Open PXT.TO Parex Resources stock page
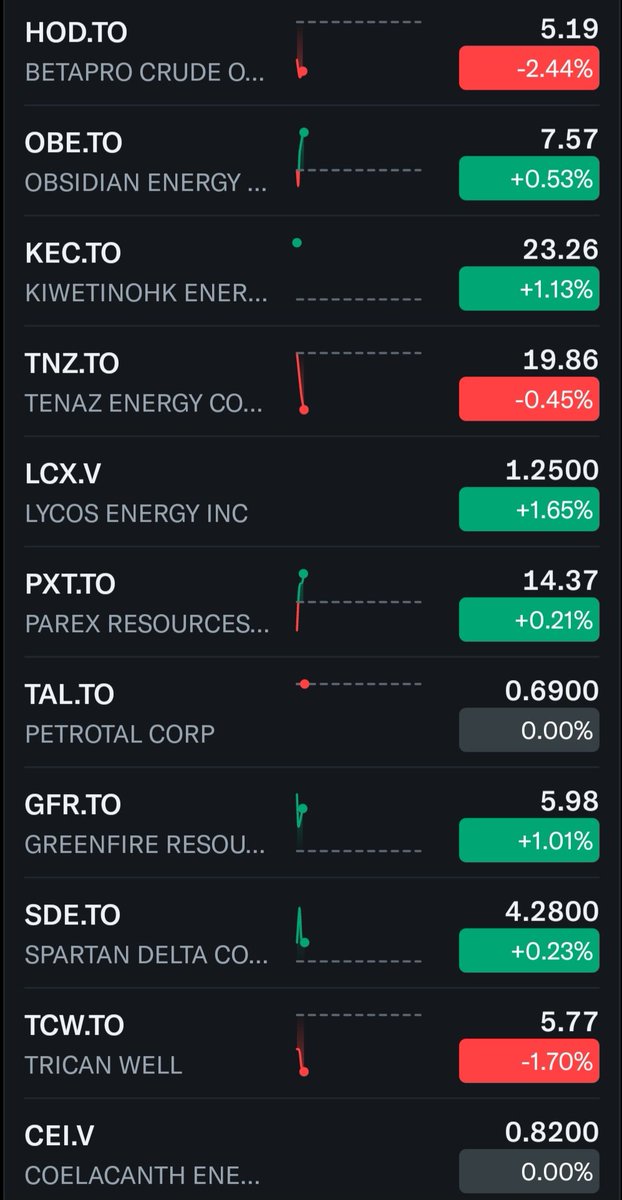This screenshot has width=622, height=1200. (x=311, y=601)
